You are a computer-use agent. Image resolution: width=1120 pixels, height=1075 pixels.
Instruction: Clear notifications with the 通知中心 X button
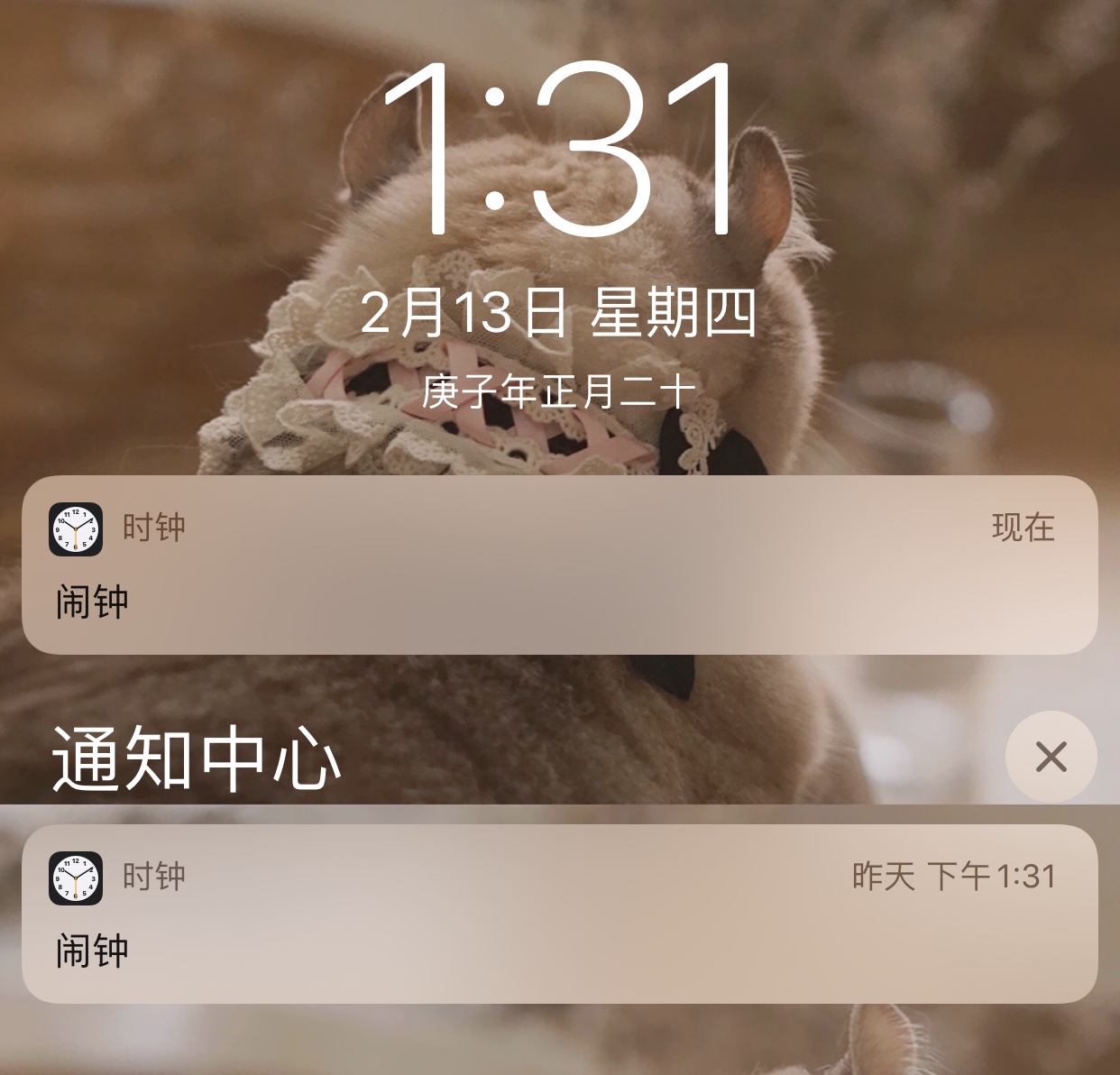tap(1051, 757)
